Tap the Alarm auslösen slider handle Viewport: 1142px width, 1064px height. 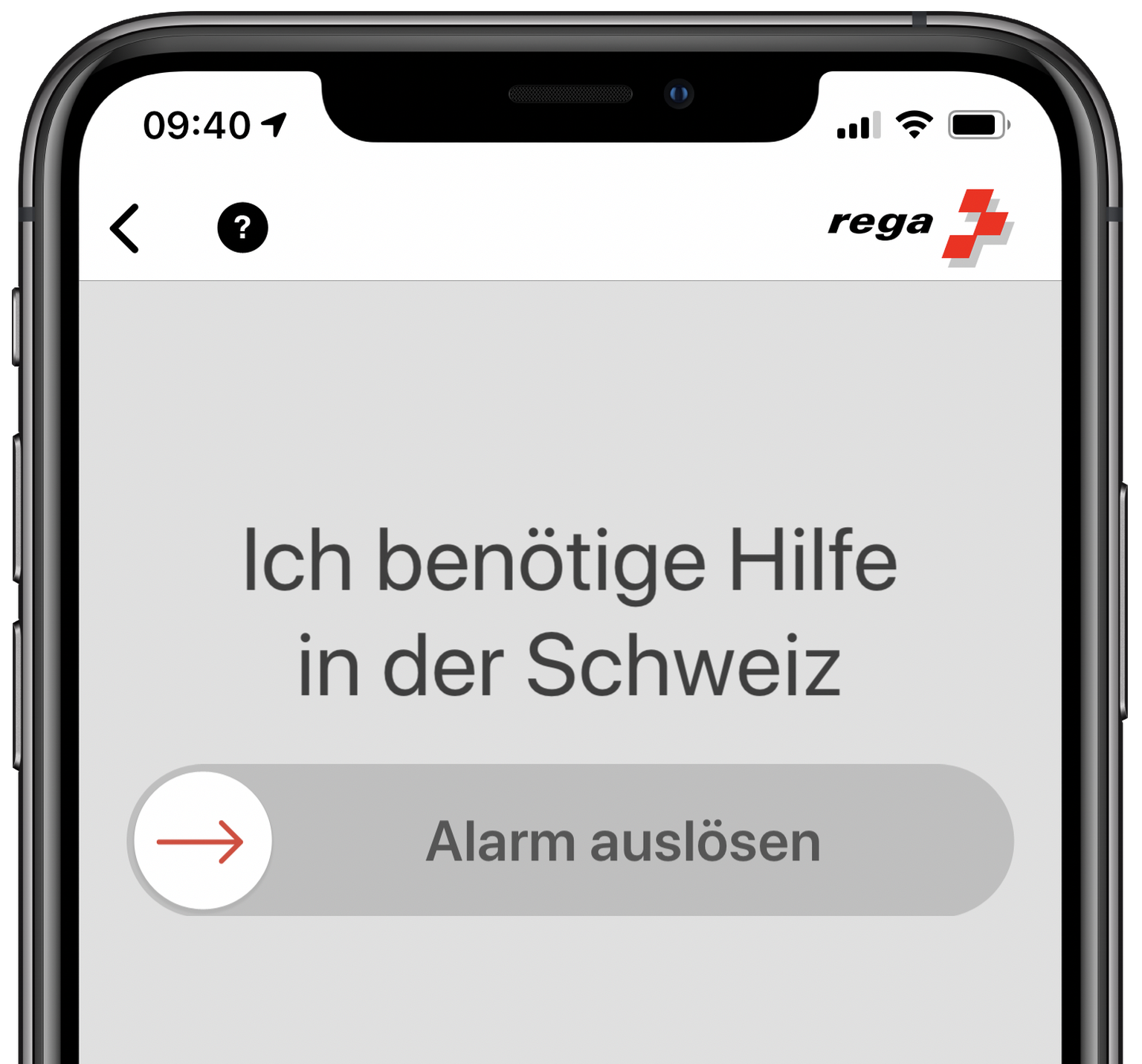tap(202, 841)
